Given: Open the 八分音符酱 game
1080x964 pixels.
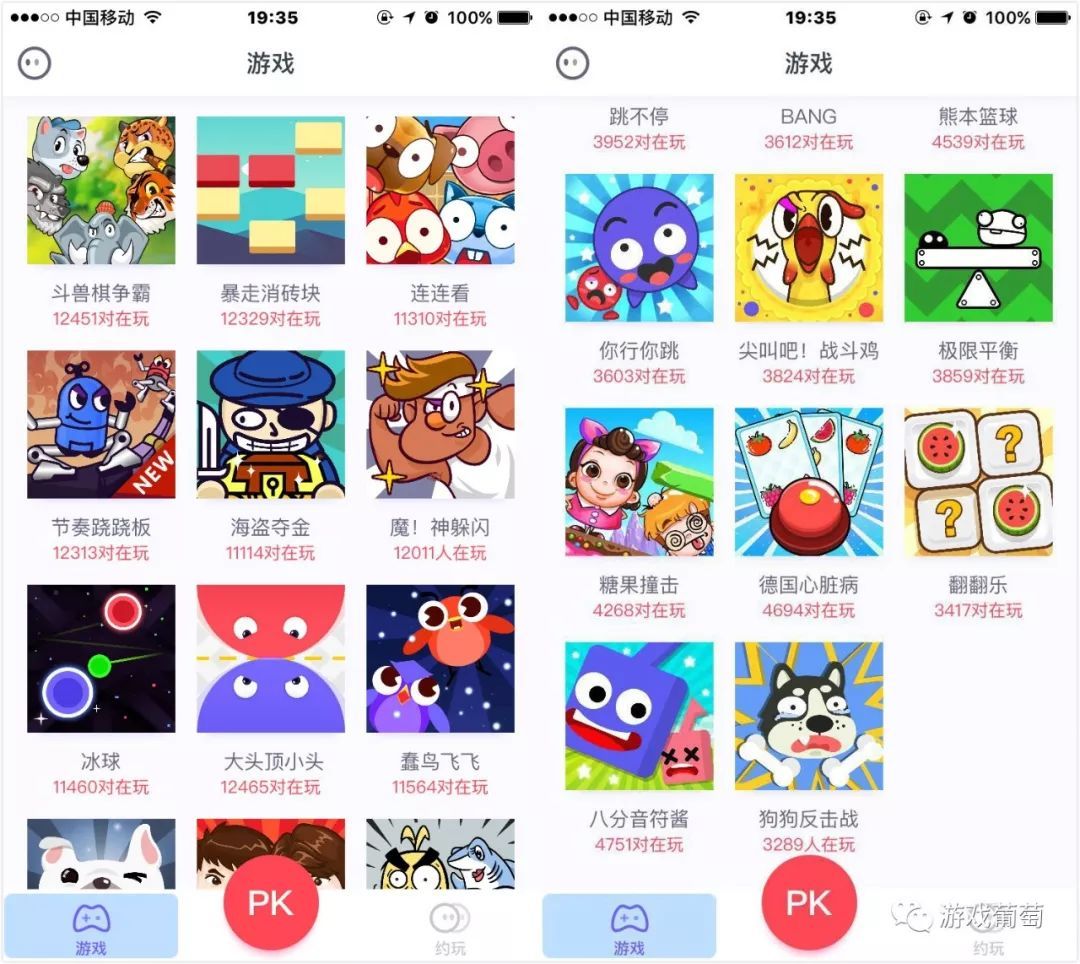Looking at the screenshot, I should click(x=639, y=716).
